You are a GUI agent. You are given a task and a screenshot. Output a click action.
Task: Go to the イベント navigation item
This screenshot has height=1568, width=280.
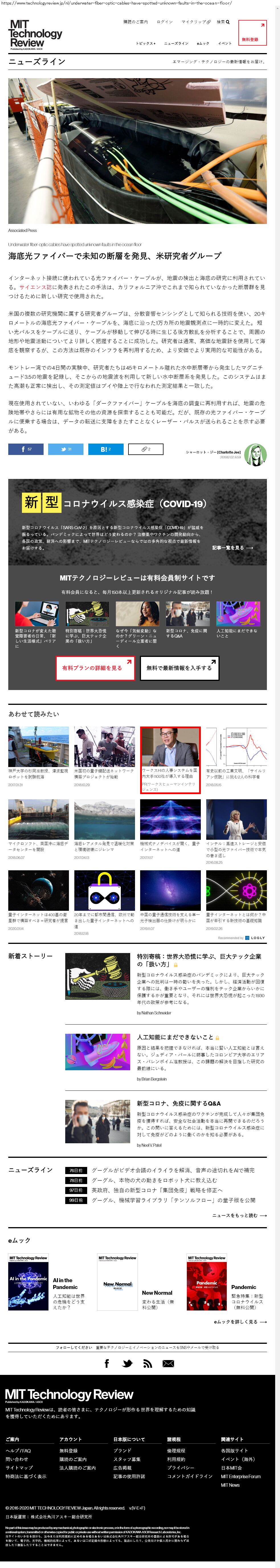[x=225, y=43]
